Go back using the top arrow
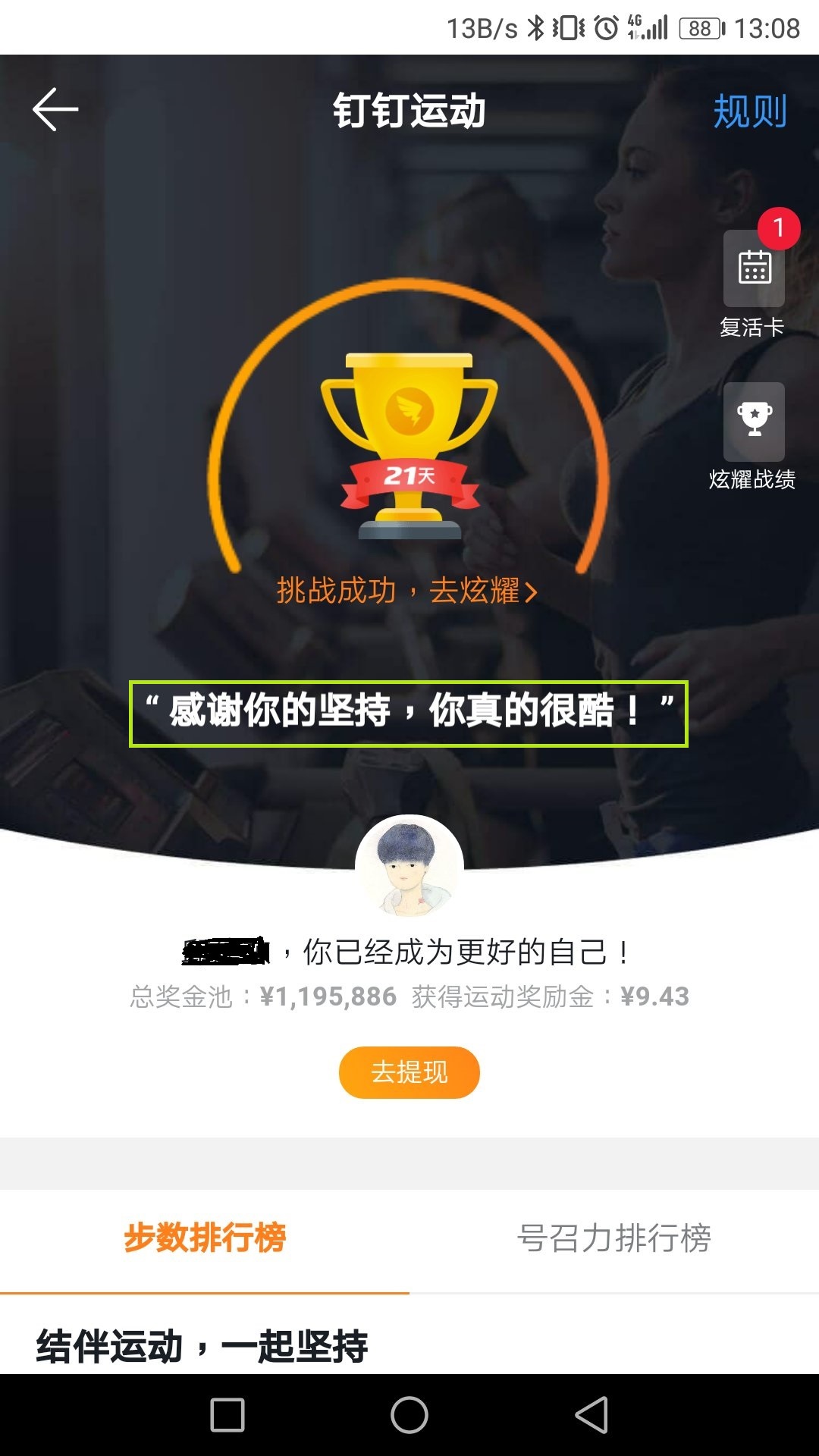 (55, 110)
